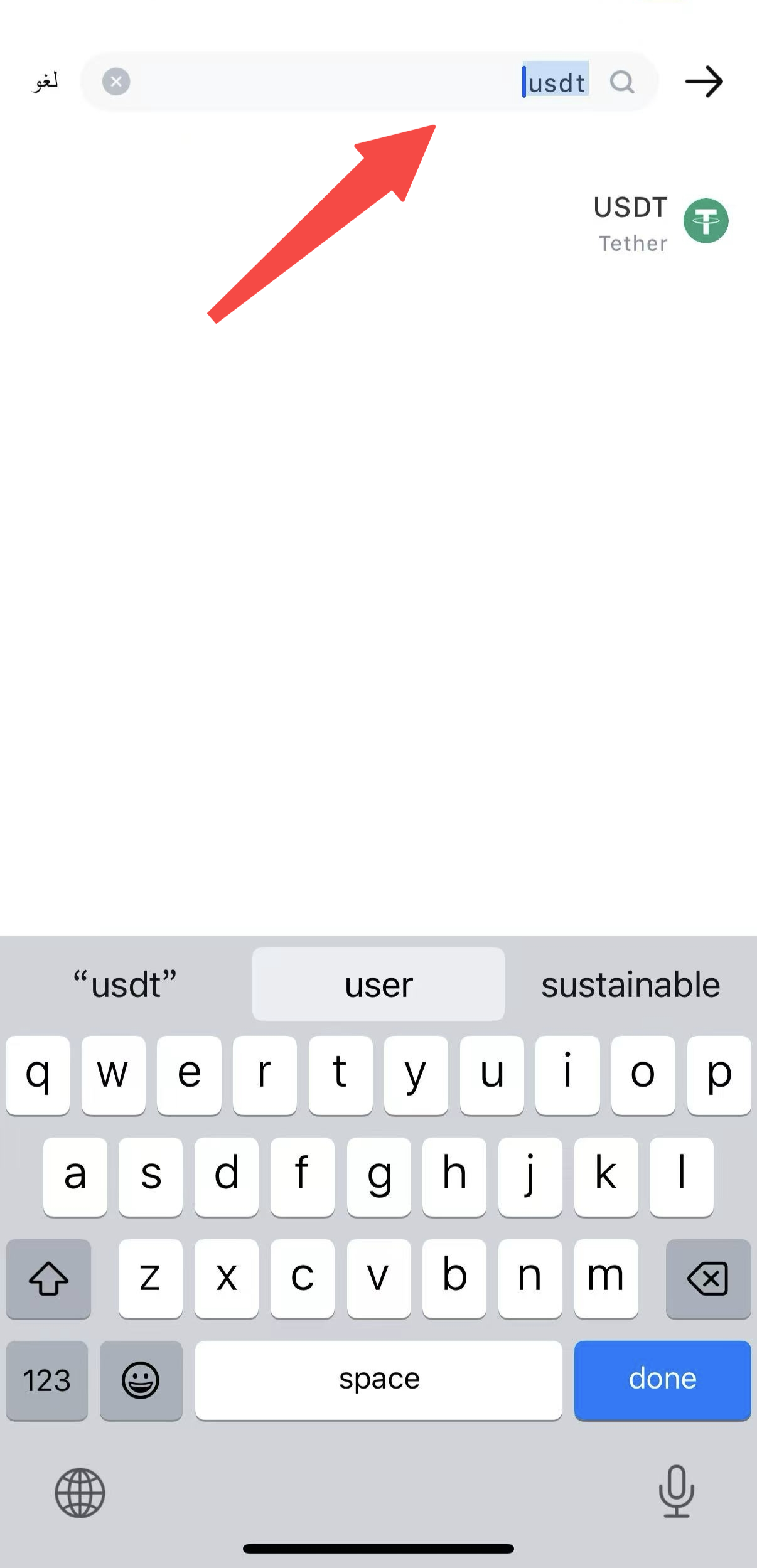This screenshot has width=757, height=1568.
Task: Choose the "user" keyboard suggestion
Action: point(378,984)
